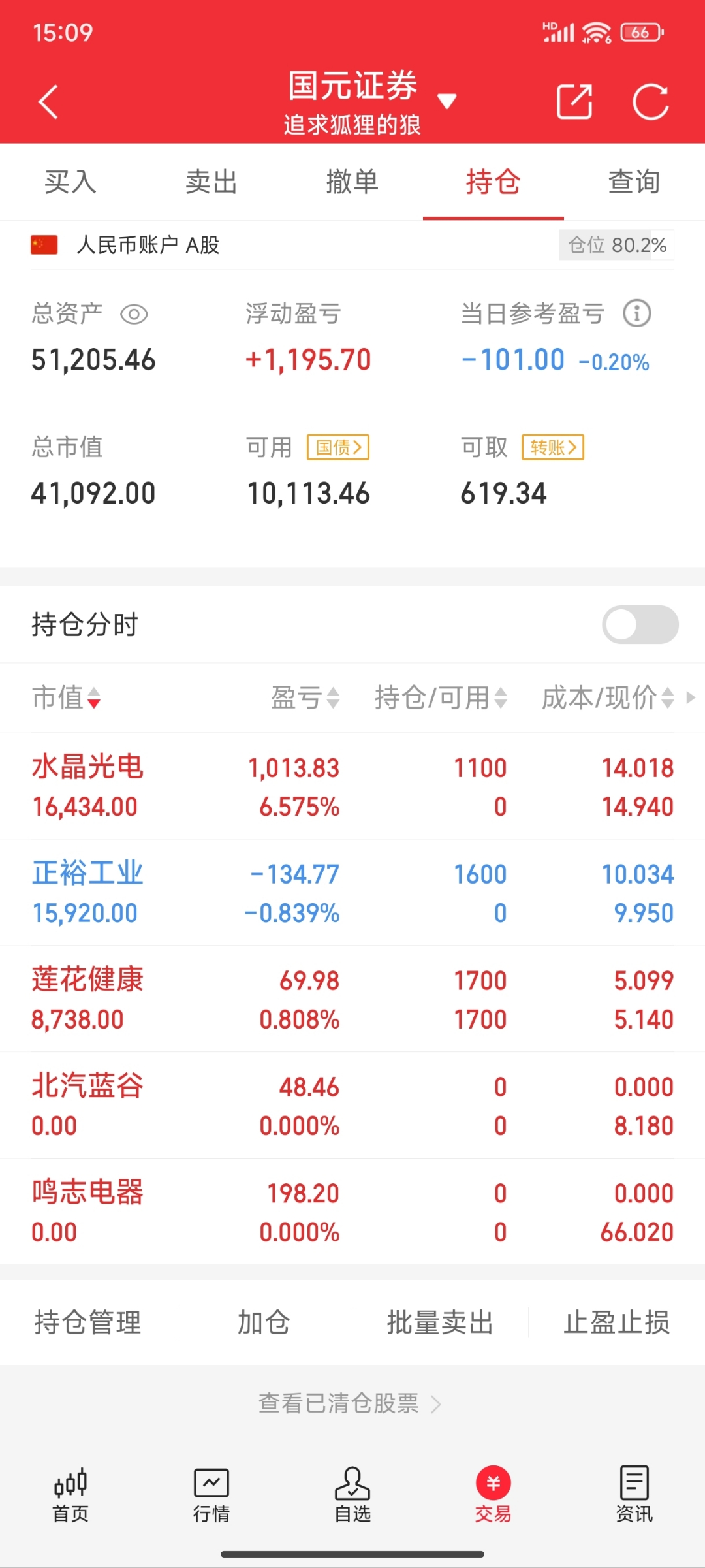Hide total assets with the eye icon

coord(134,314)
